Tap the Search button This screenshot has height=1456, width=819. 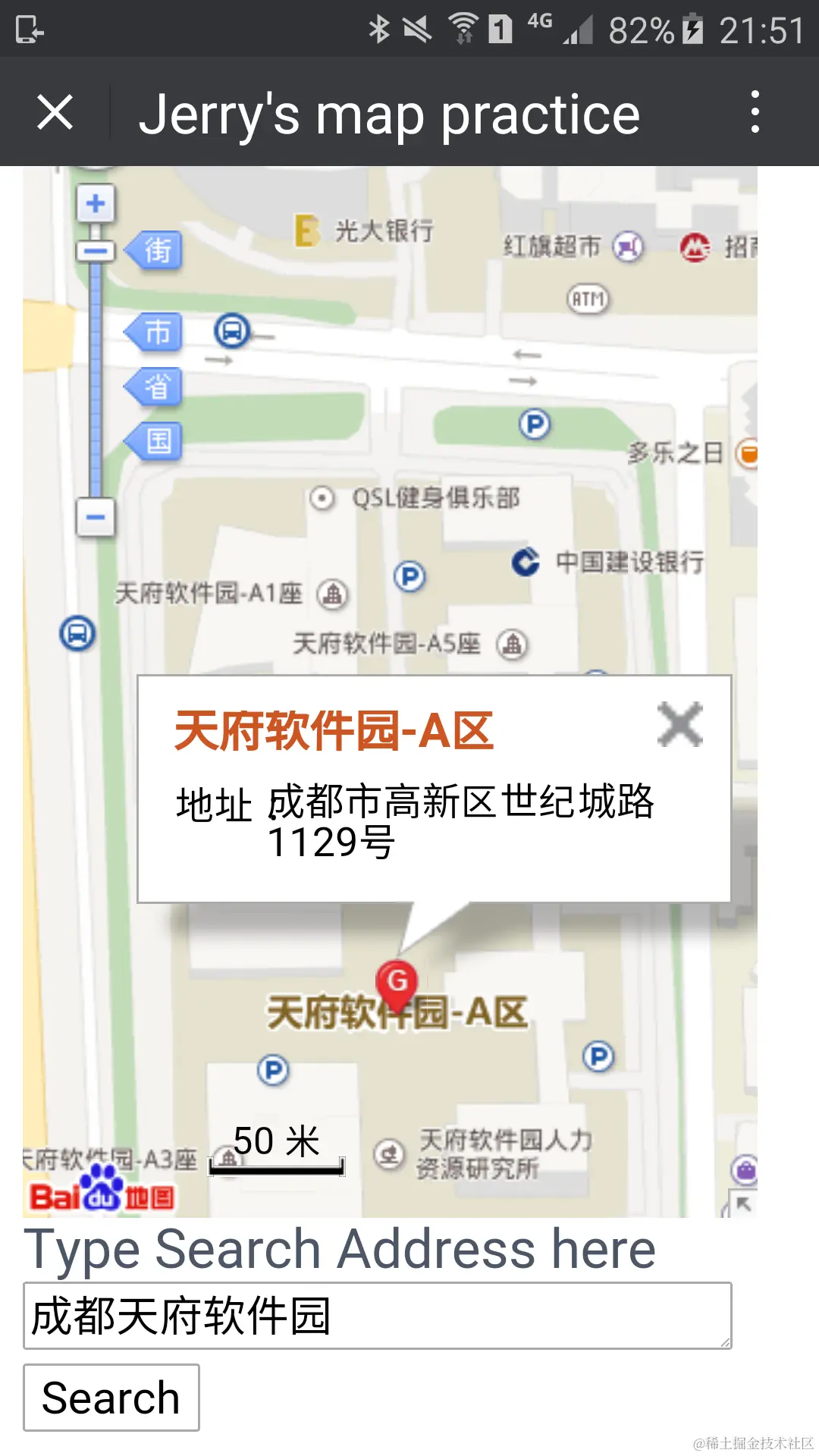coord(111,1398)
